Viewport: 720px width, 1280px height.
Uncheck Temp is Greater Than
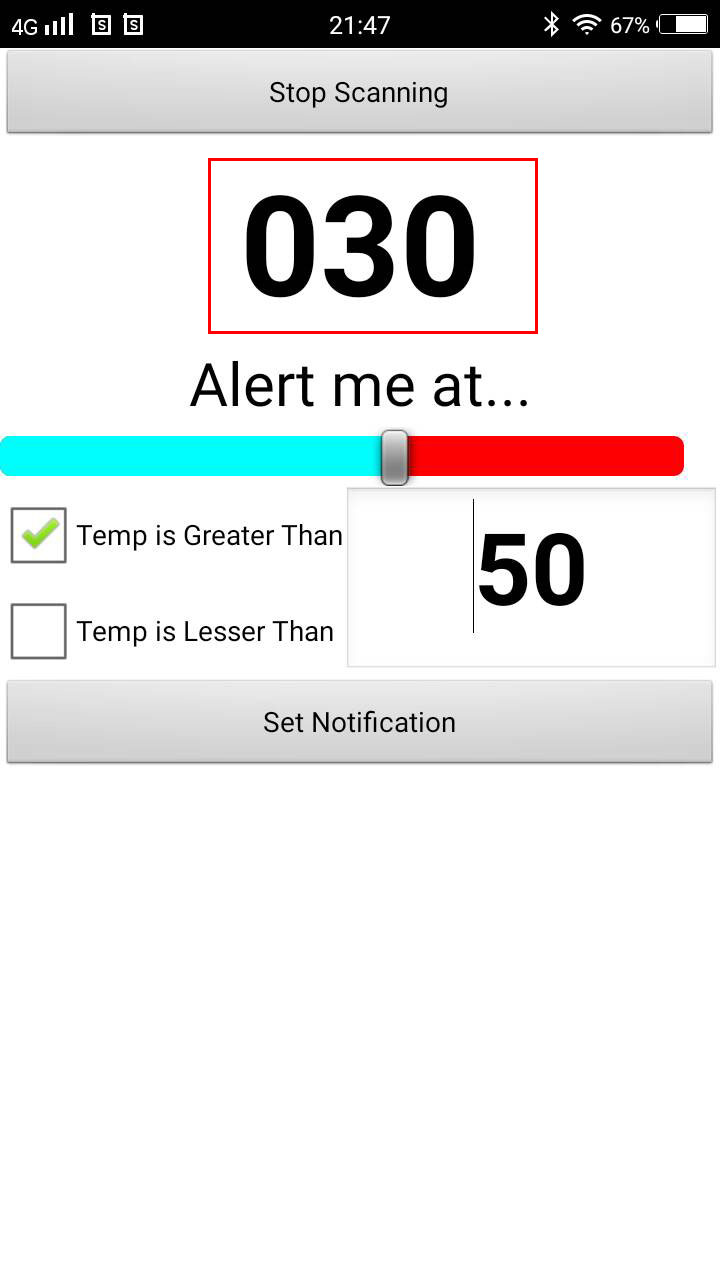tap(39, 535)
